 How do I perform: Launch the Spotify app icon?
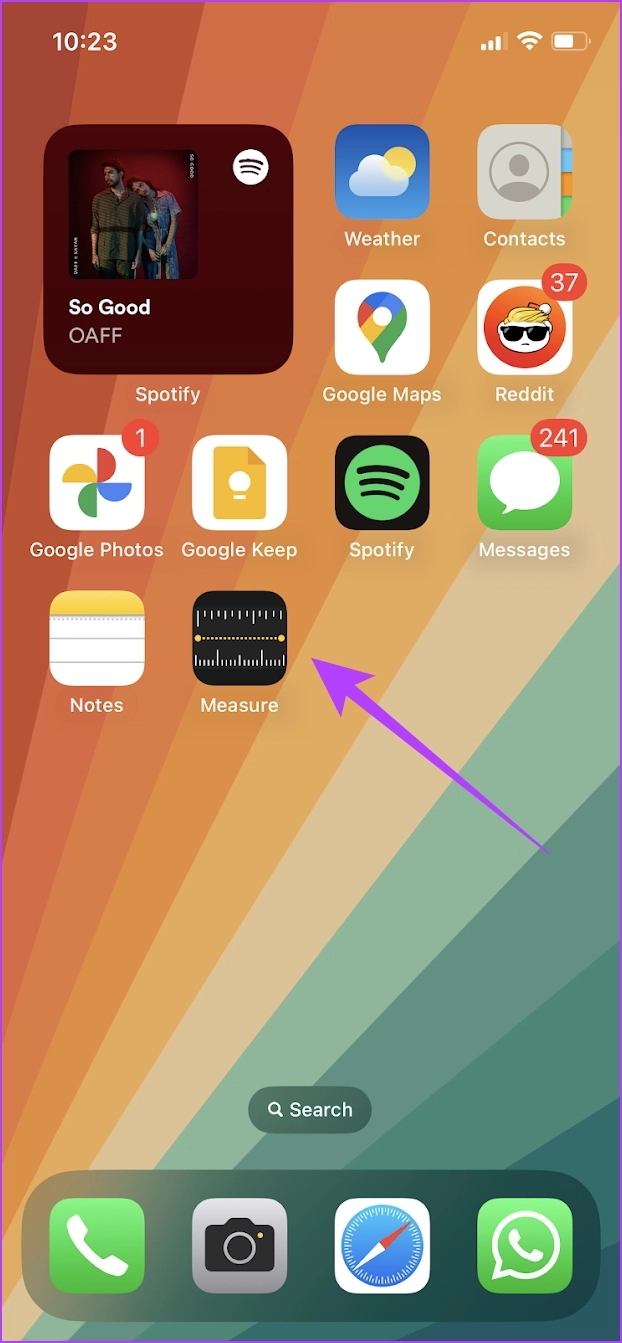click(382, 483)
